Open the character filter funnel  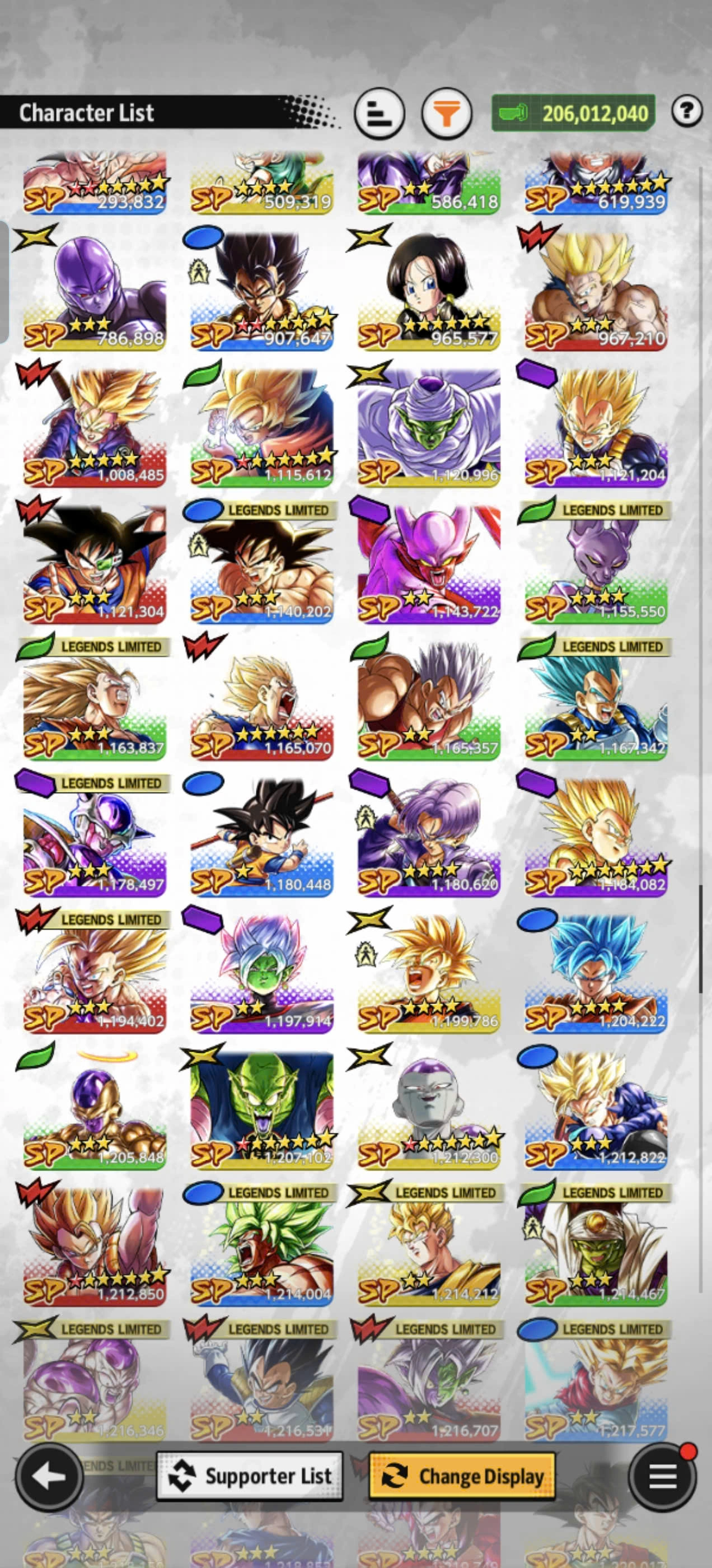[x=447, y=113]
